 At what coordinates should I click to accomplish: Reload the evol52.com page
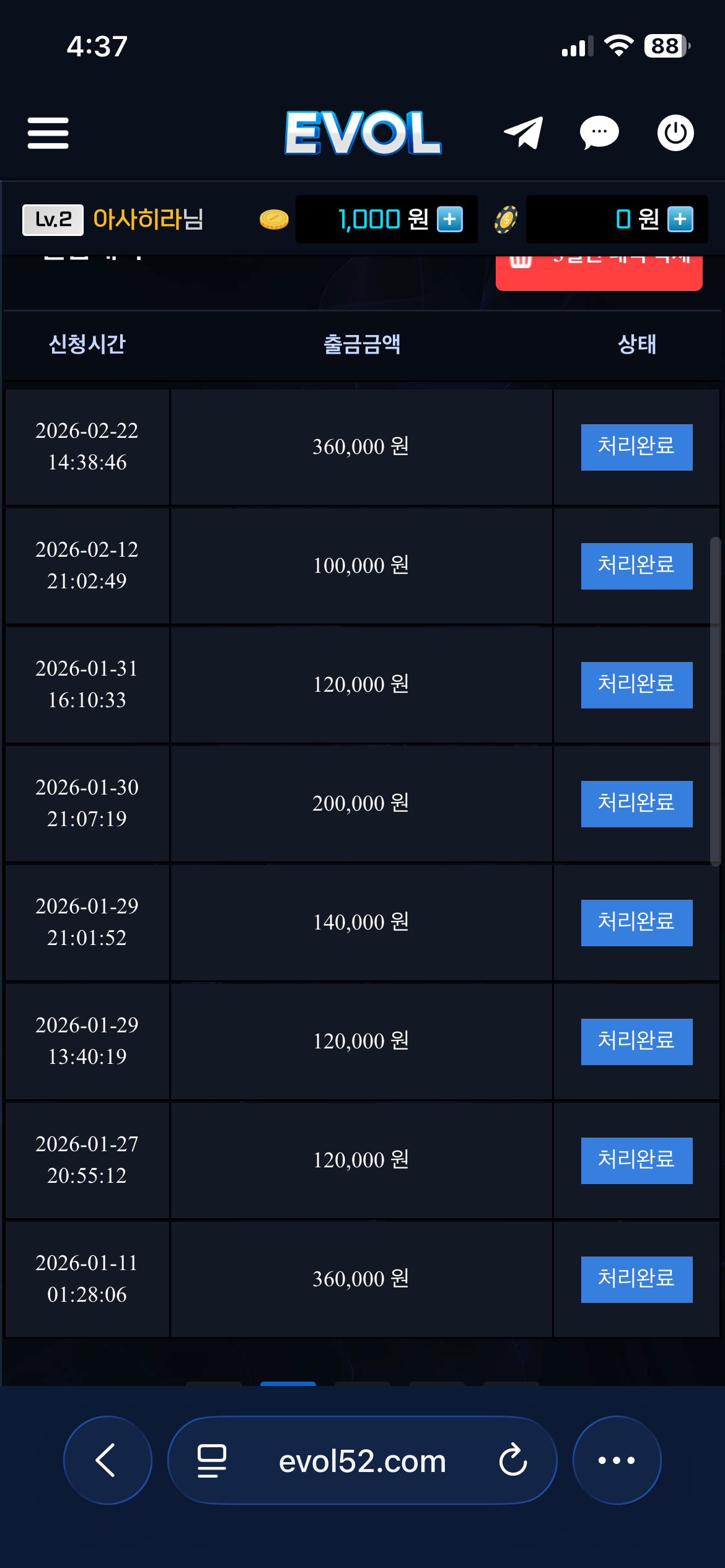pyautogui.click(x=513, y=1460)
